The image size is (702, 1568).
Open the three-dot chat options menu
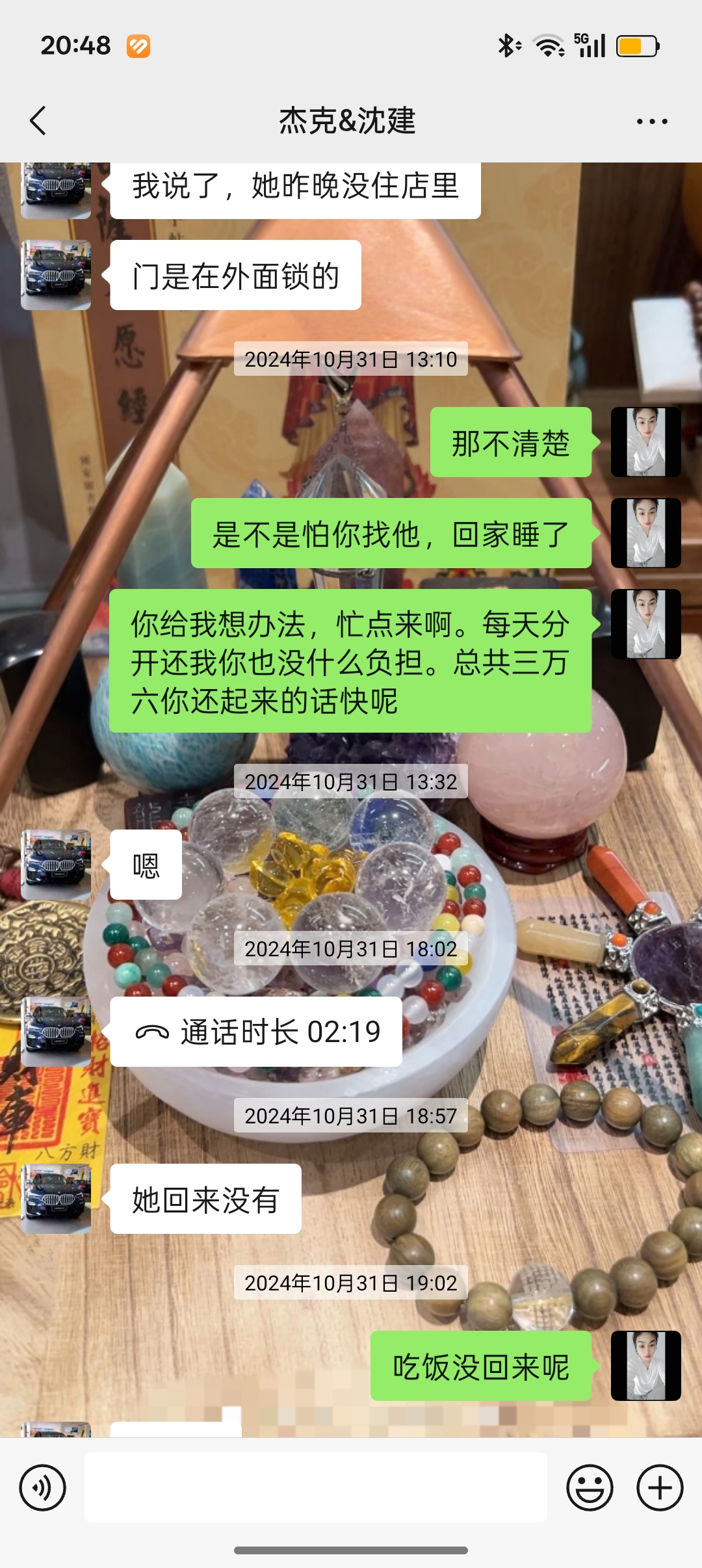pyautogui.click(x=651, y=122)
